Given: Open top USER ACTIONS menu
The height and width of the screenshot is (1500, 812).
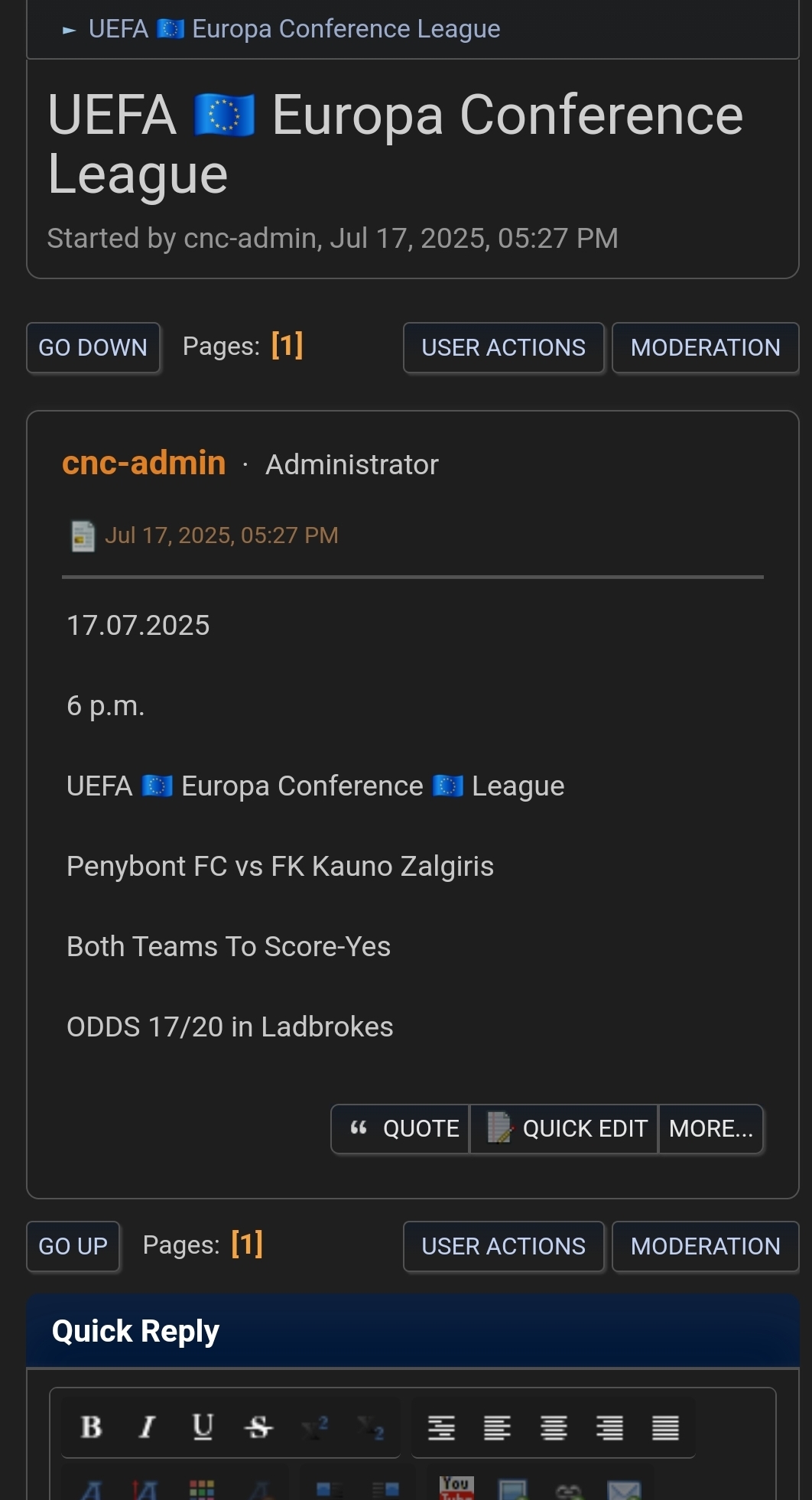Looking at the screenshot, I should pos(503,347).
